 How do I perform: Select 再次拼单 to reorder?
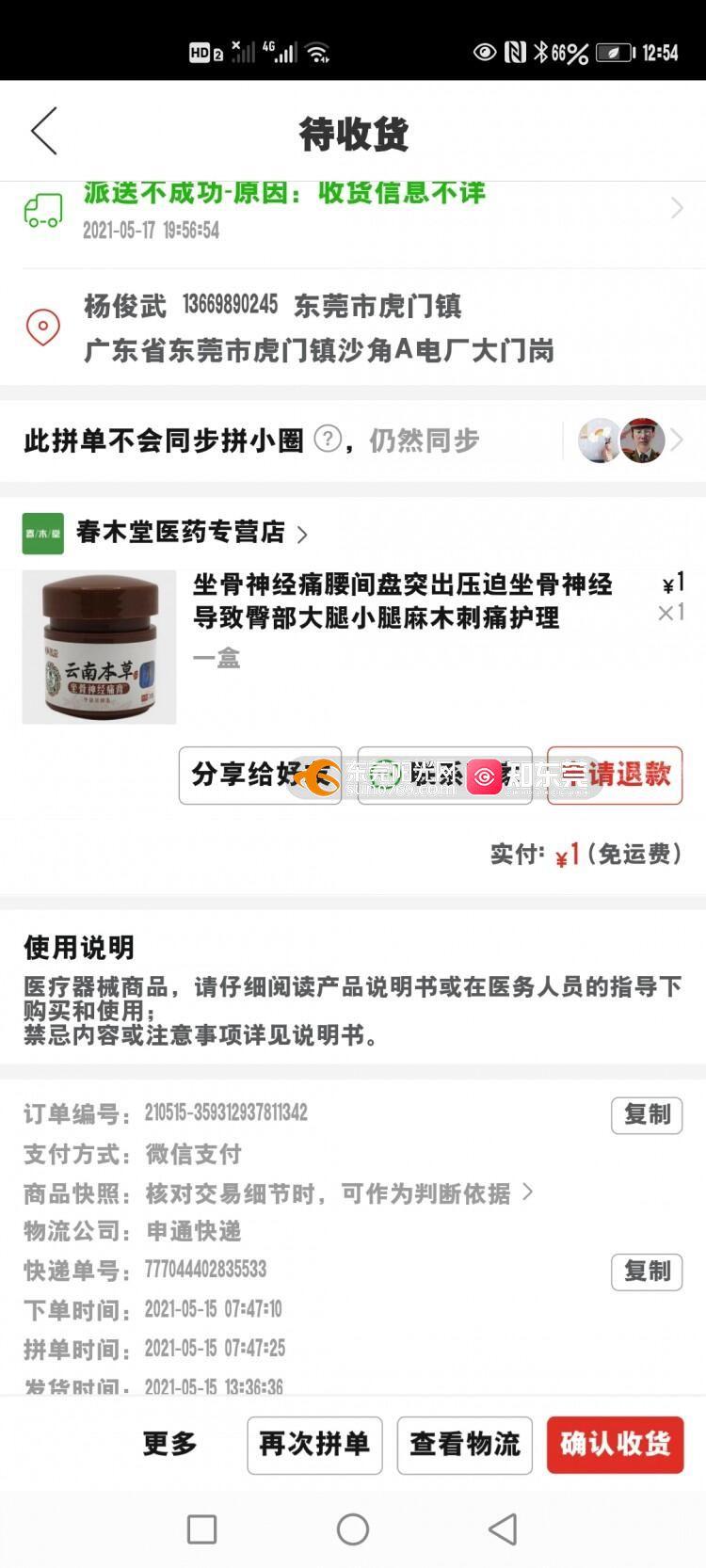pyautogui.click(x=314, y=1444)
